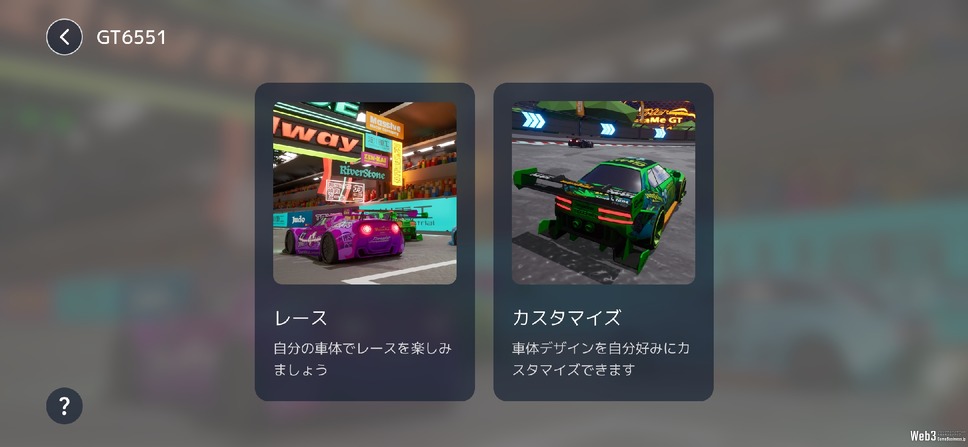The height and width of the screenshot is (447, 968).
Task: Go back with the arrow beside GT6551
Action: [64, 38]
